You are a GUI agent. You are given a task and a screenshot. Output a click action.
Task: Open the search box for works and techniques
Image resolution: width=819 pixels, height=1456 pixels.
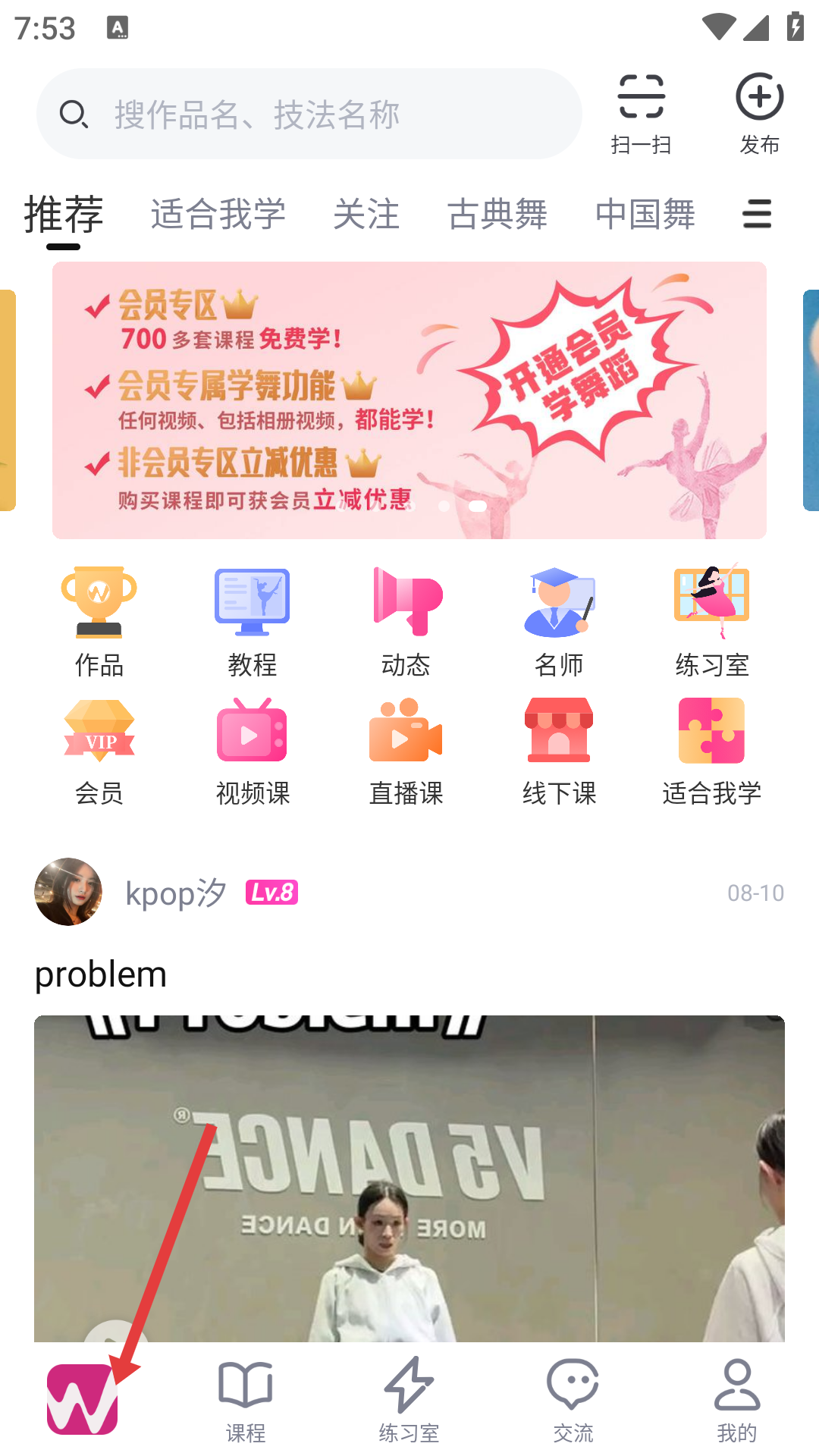pos(309,114)
